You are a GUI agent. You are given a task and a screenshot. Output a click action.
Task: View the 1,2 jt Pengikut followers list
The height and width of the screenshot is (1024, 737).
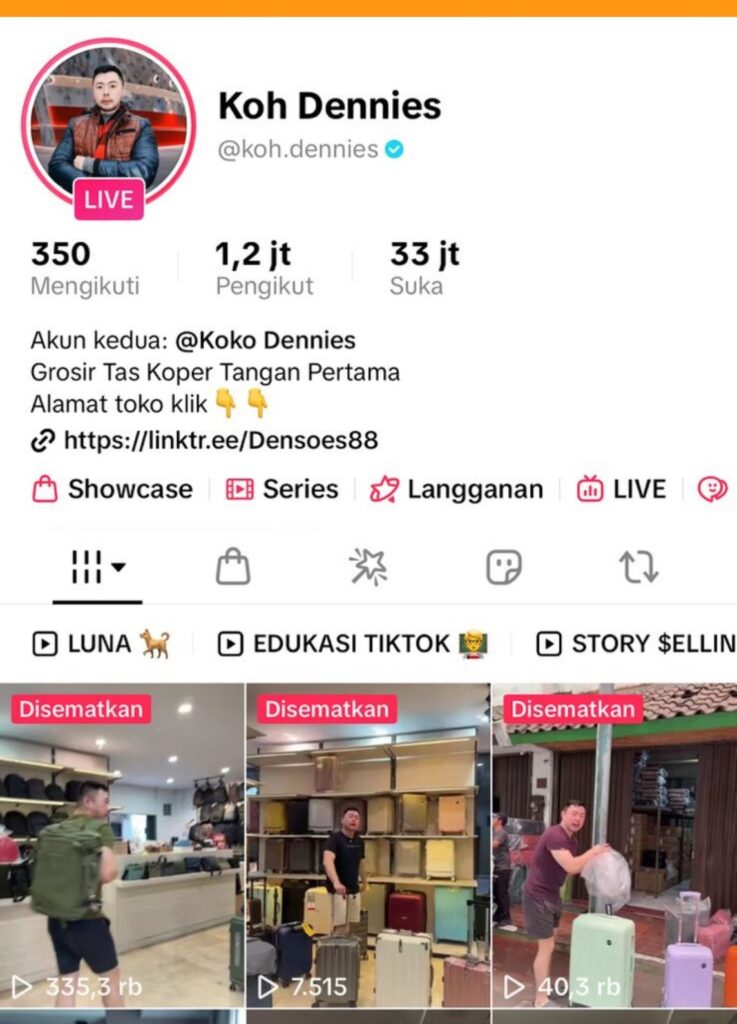[264, 269]
